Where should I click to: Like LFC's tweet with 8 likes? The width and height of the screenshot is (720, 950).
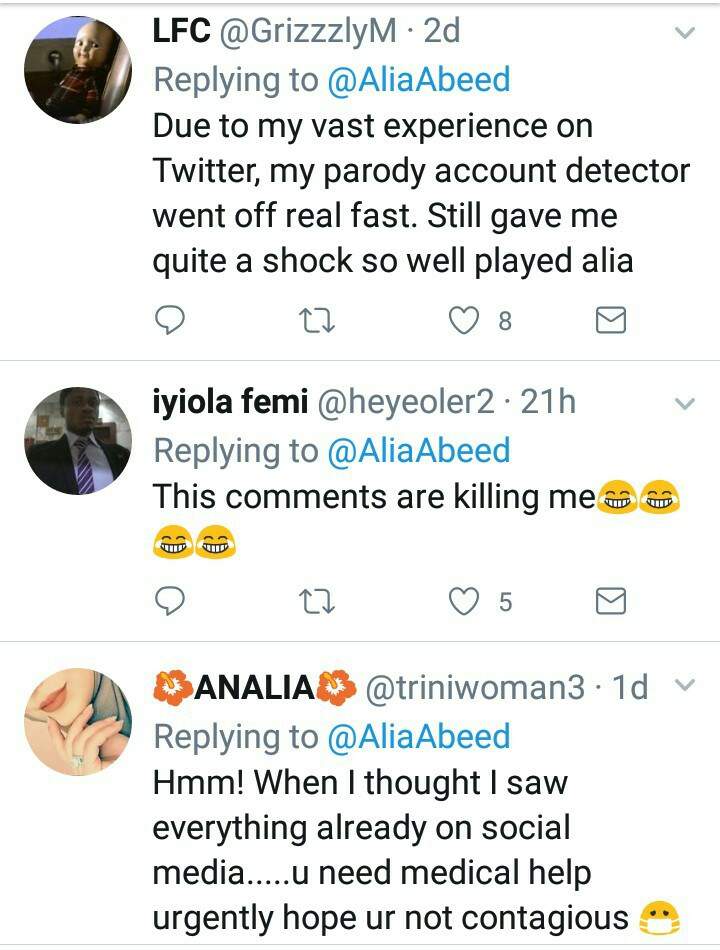tap(463, 320)
